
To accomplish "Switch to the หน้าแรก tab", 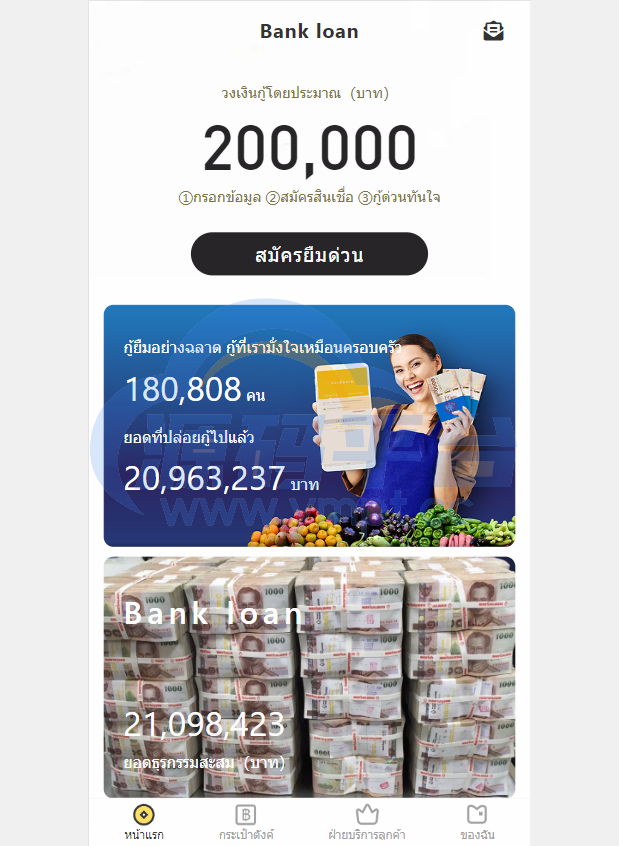I will pyautogui.click(x=144, y=822).
